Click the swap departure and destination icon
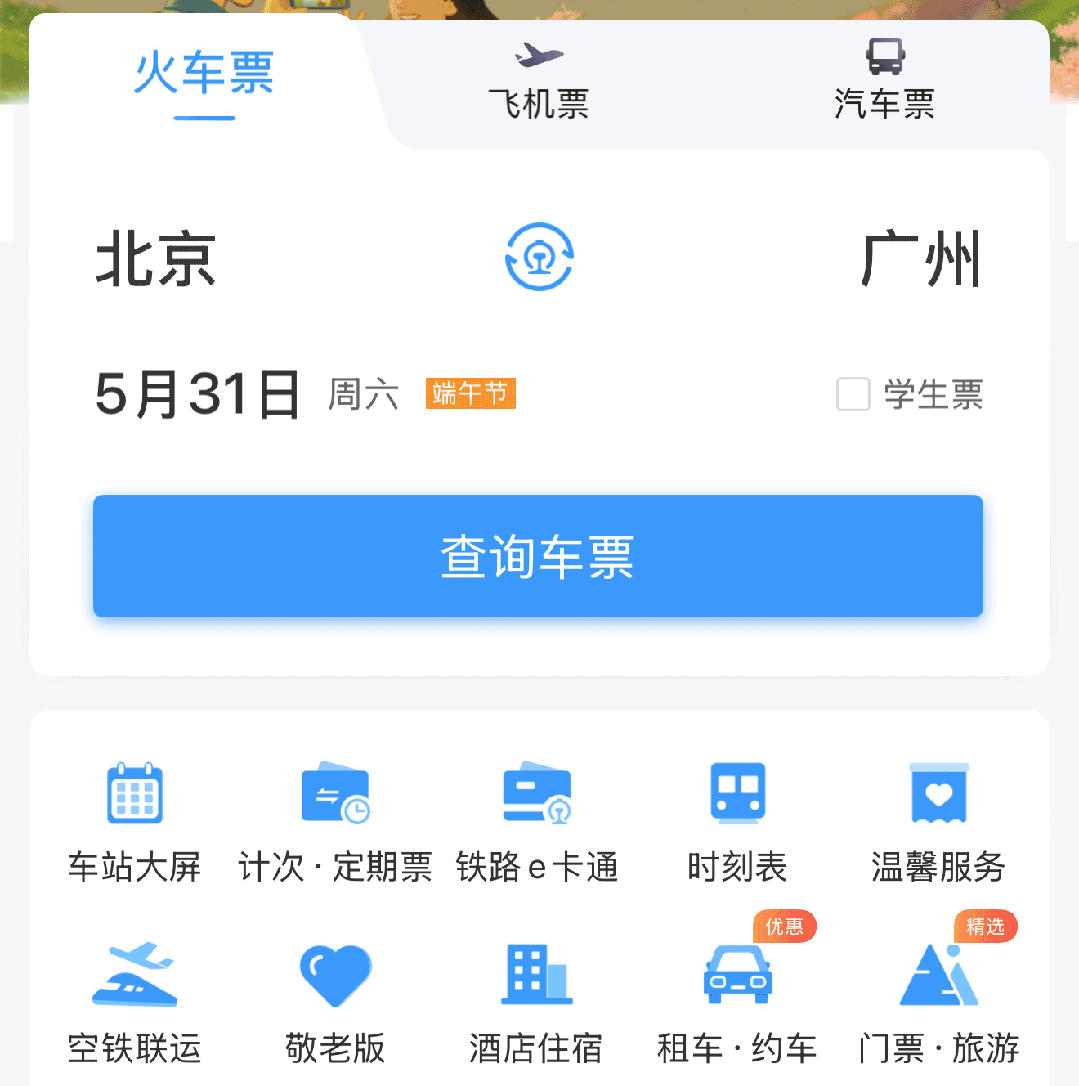Screen dimensions: 1079x1086 [x=538, y=257]
